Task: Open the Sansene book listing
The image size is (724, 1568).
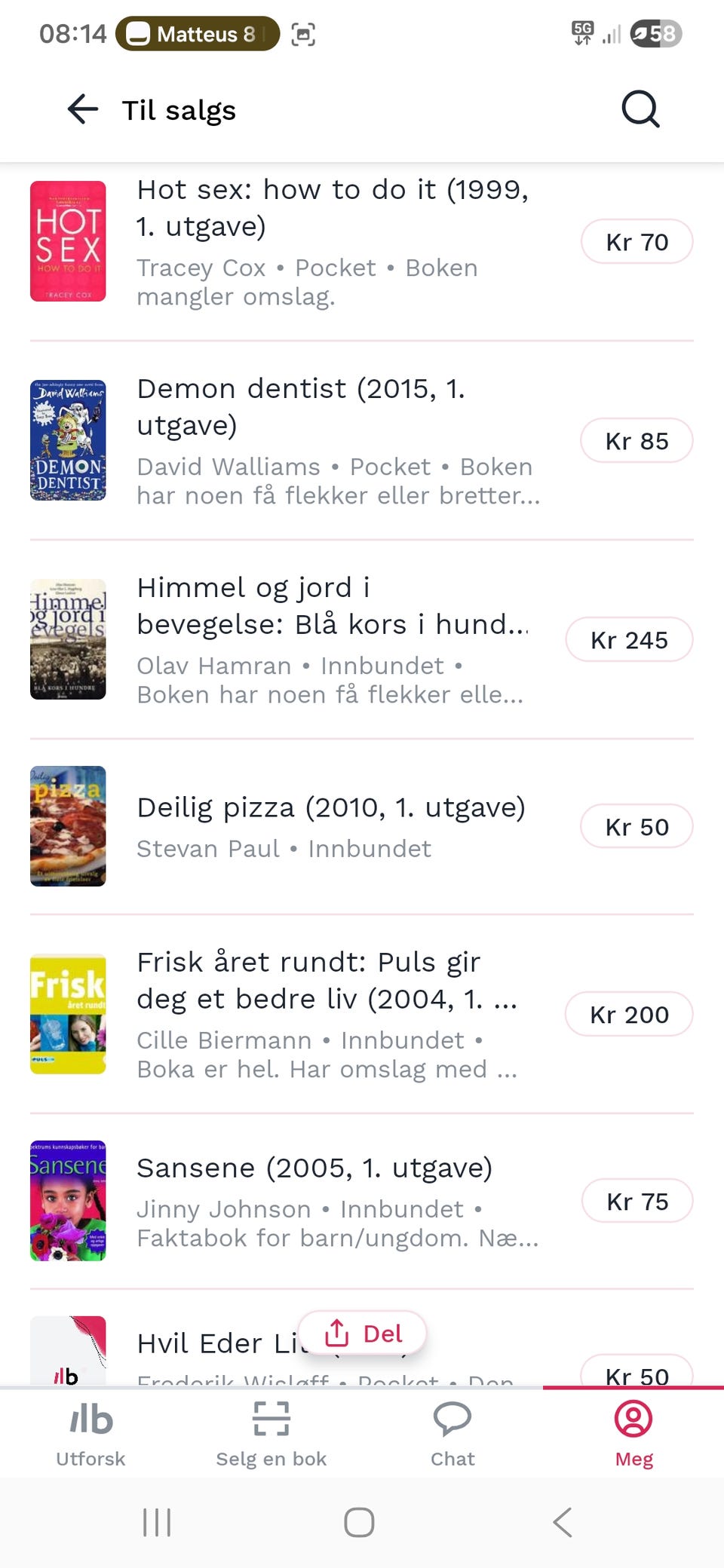Action: click(x=362, y=1202)
